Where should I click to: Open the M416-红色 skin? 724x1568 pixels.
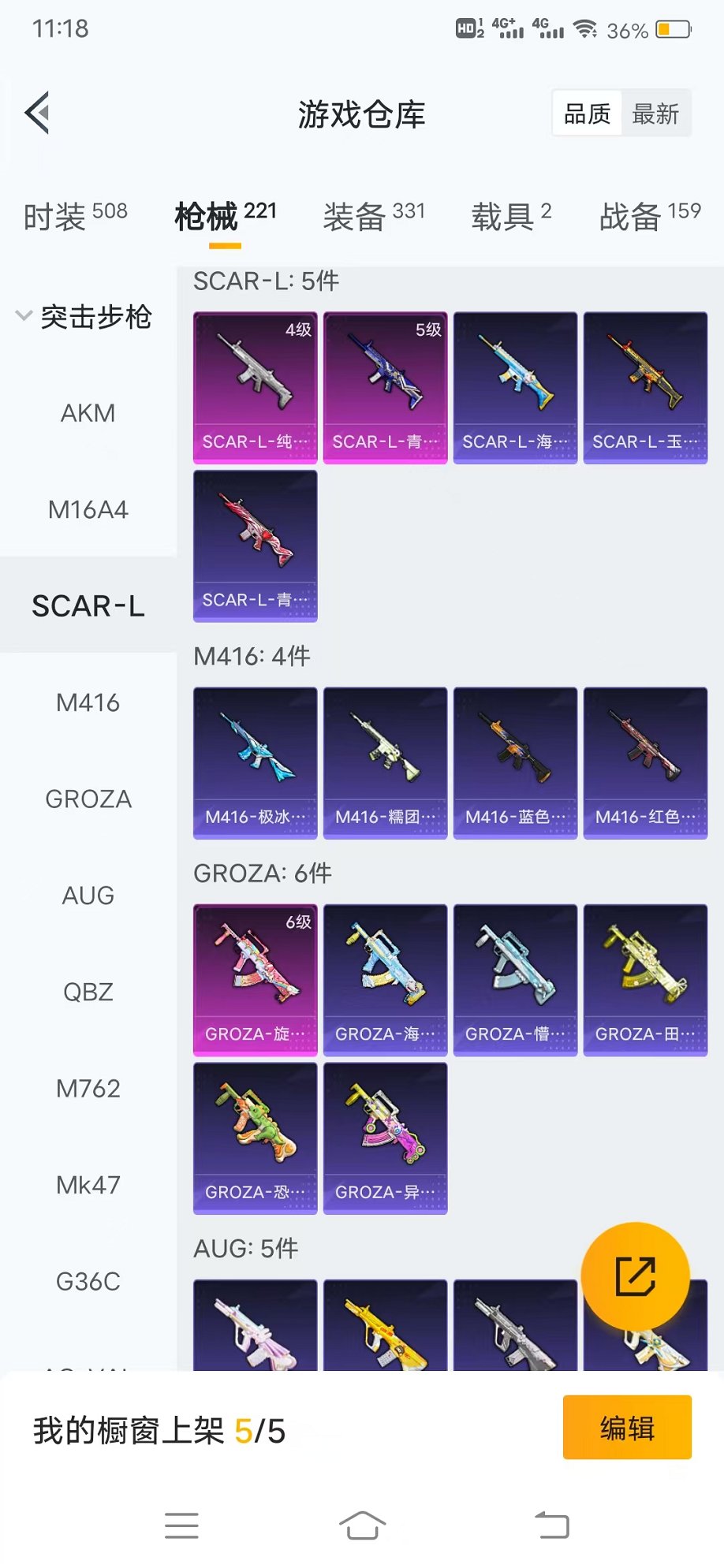645,762
